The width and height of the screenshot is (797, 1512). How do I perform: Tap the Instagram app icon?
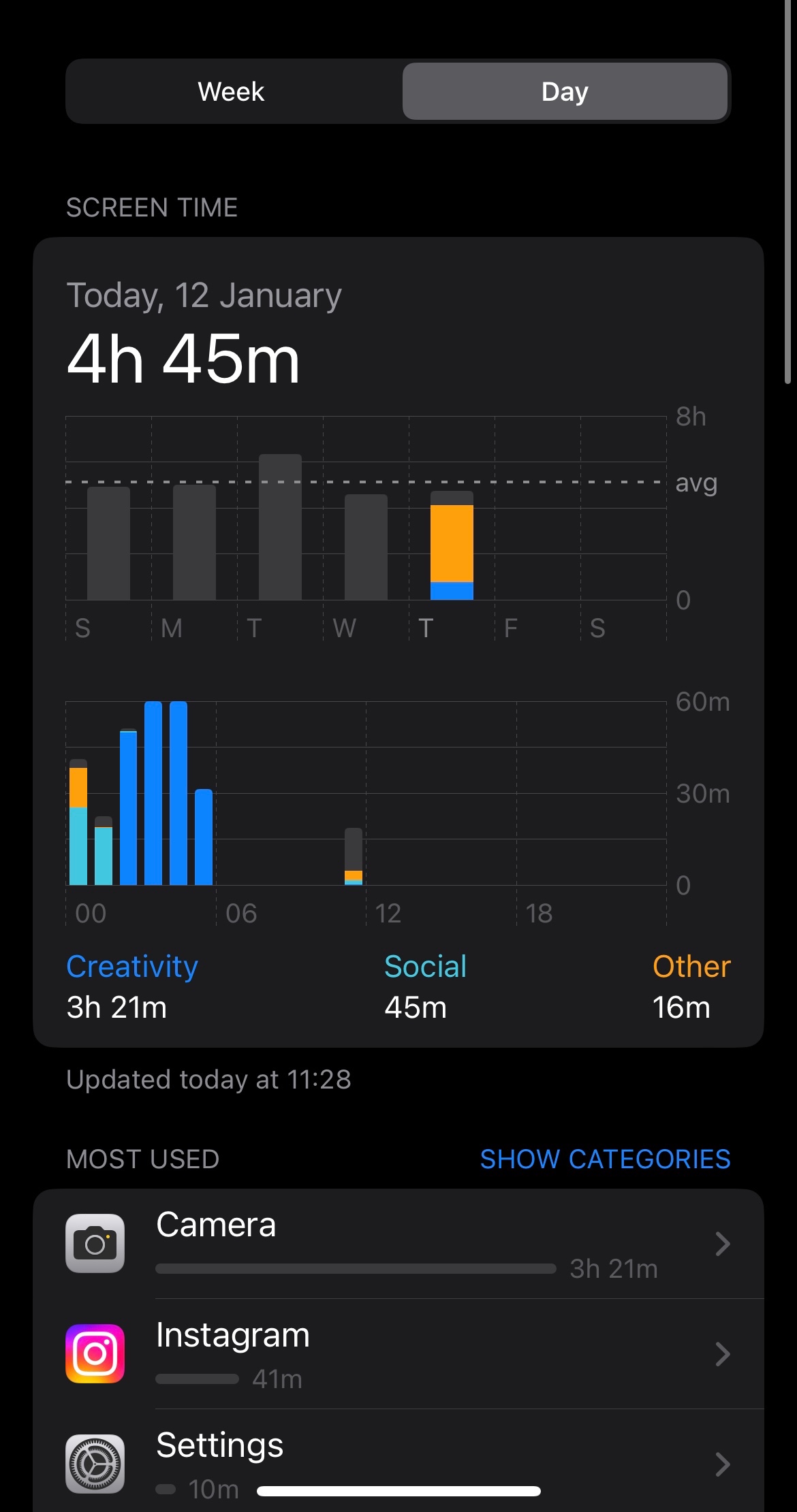coord(94,1353)
